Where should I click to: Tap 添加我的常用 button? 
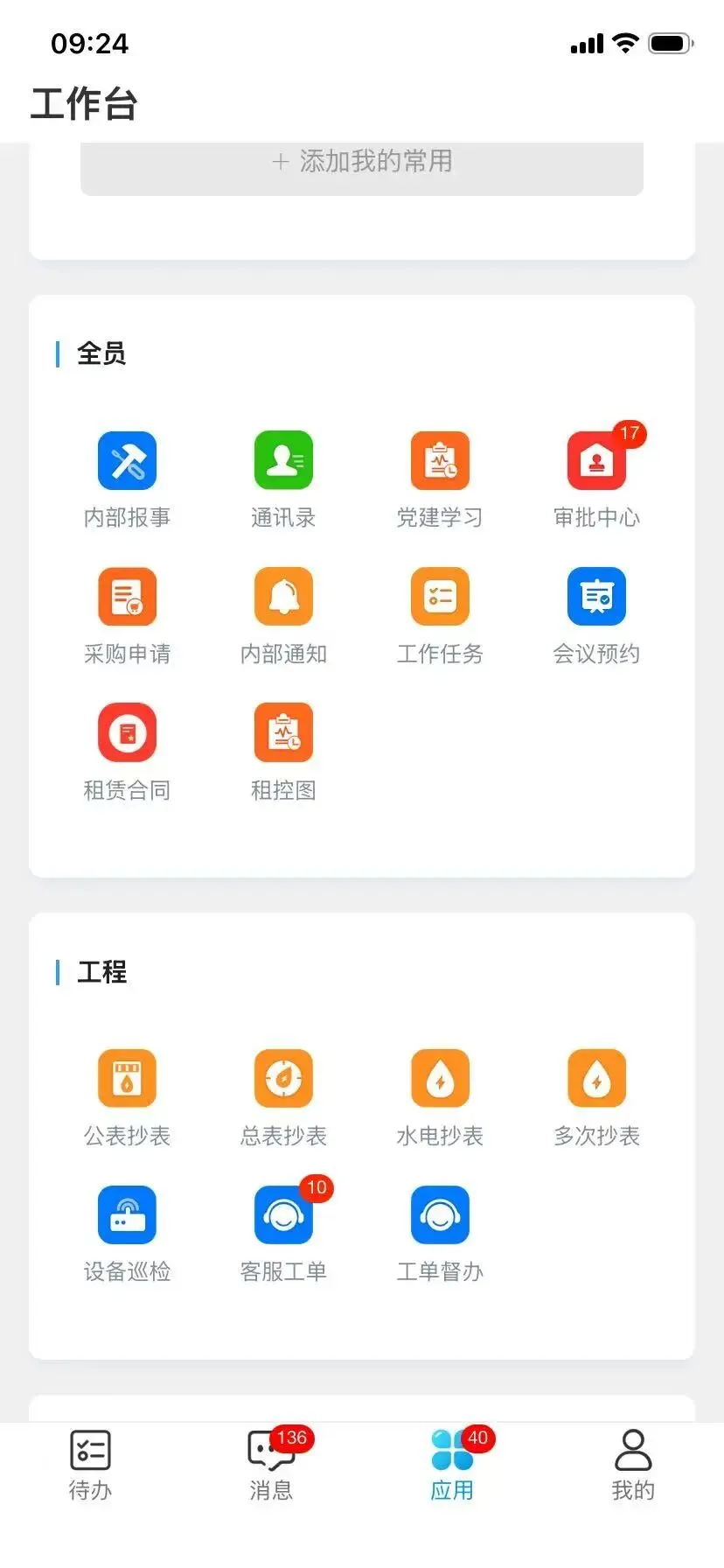pos(362,163)
